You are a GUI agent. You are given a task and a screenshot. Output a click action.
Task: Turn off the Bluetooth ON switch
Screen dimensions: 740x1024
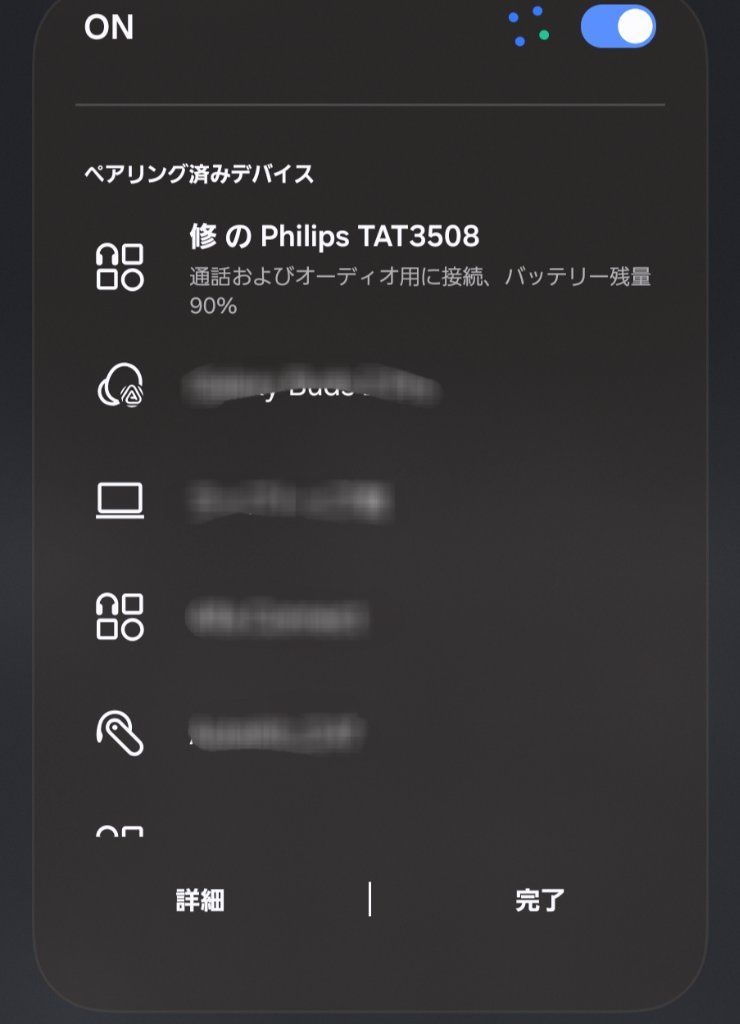click(617, 27)
